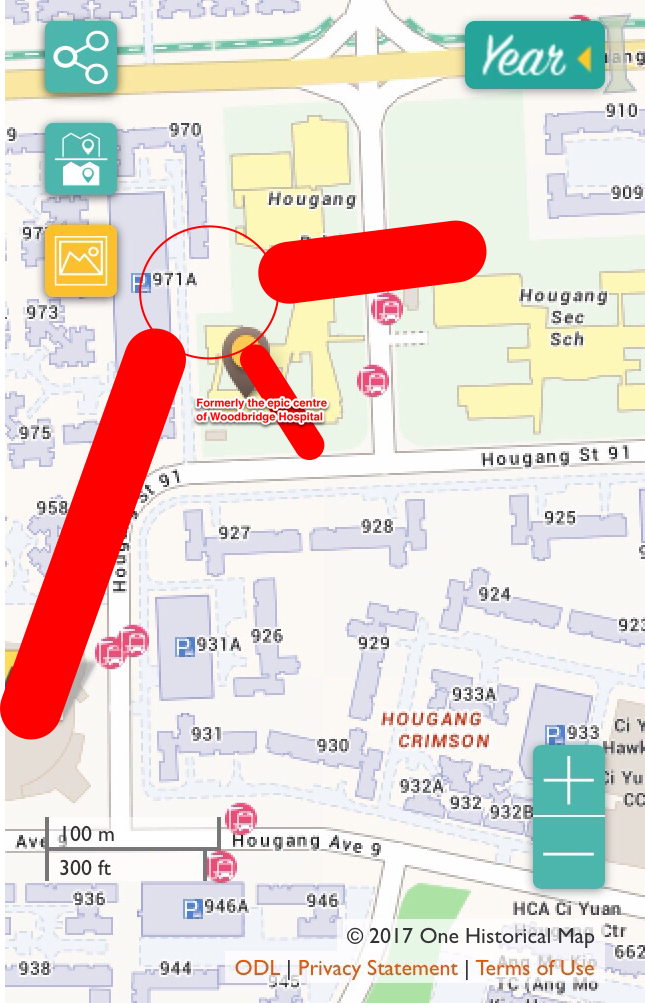Image resolution: width=645 pixels, height=1003 pixels.
Task: Open the map locations button
Action: tap(81, 159)
